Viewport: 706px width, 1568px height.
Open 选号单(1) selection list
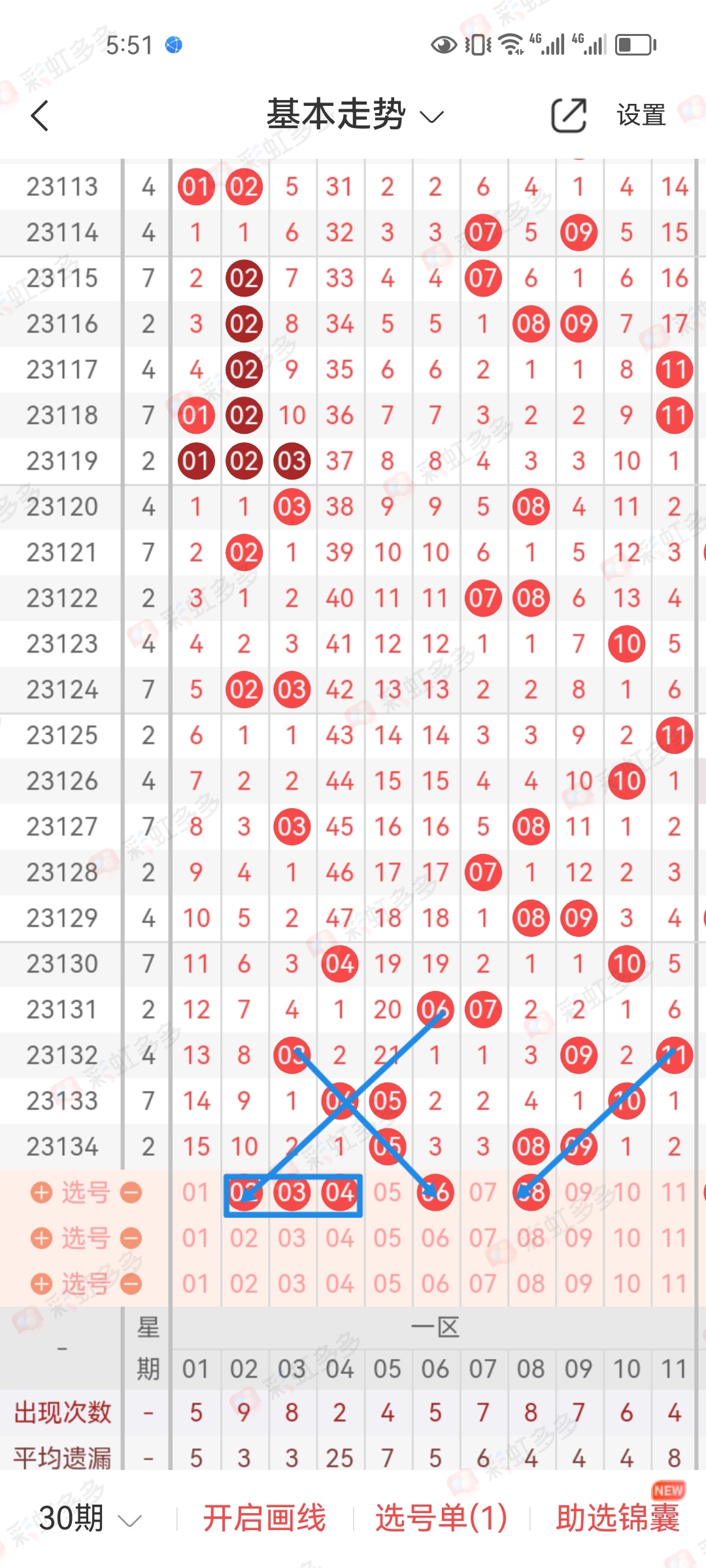coord(441,1518)
